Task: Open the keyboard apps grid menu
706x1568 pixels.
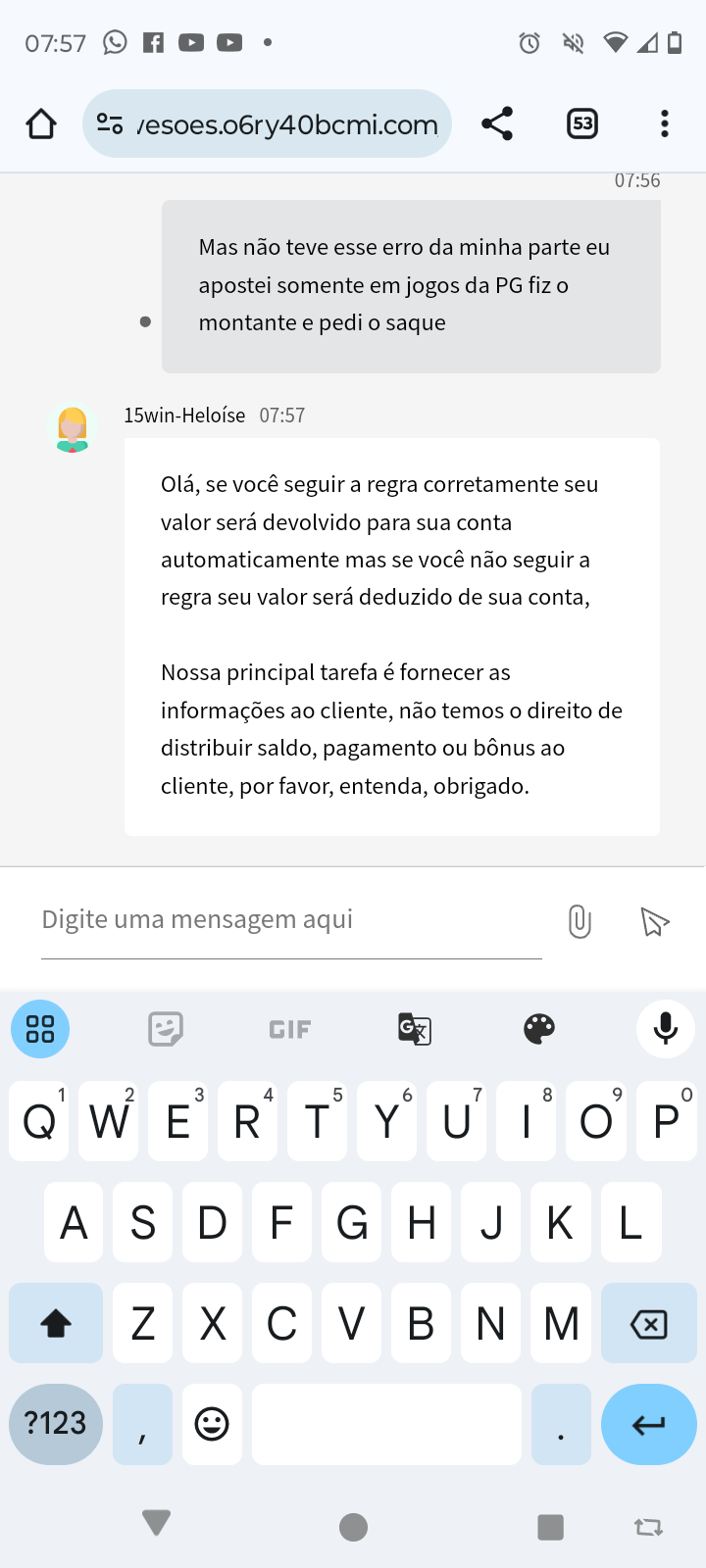Action: point(40,1029)
